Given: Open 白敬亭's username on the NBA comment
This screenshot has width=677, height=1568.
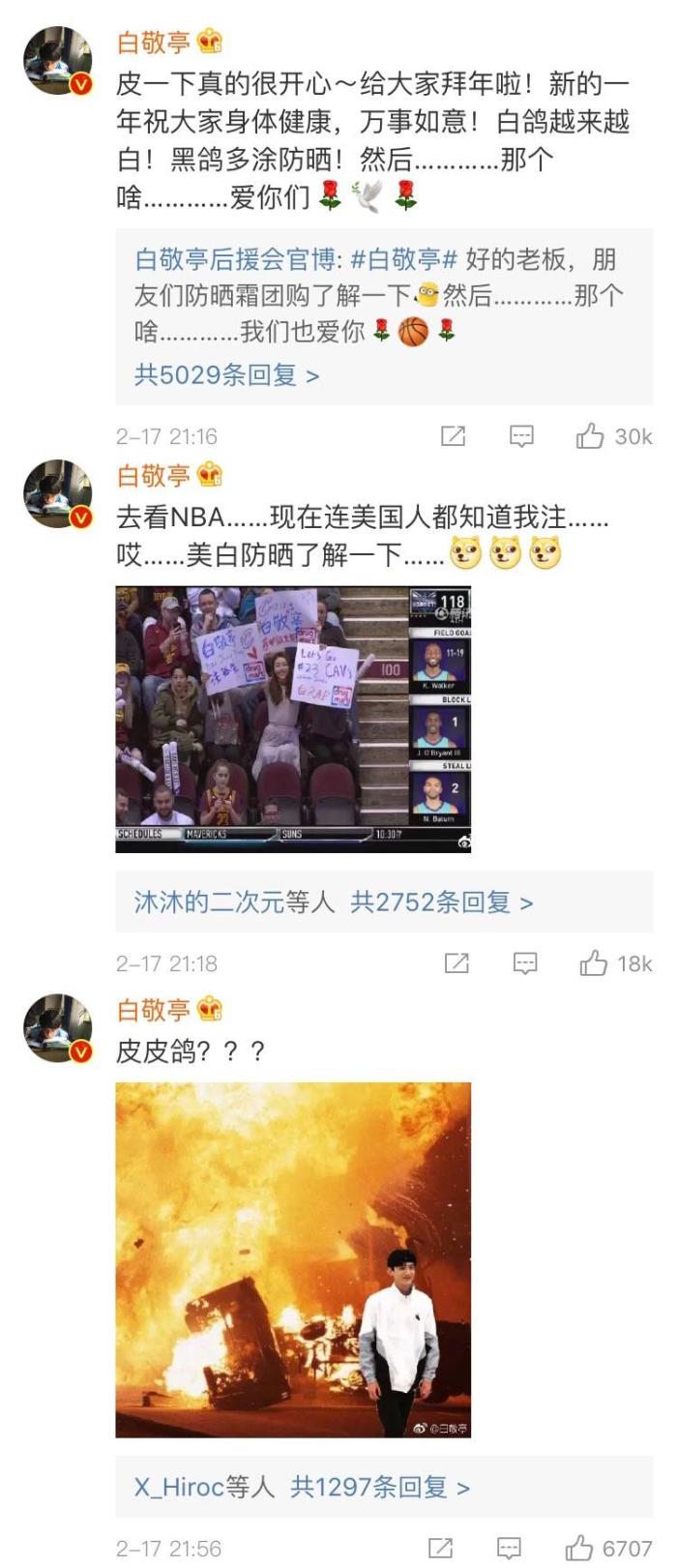Looking at the screenshot, I should [x=153, y=476].
